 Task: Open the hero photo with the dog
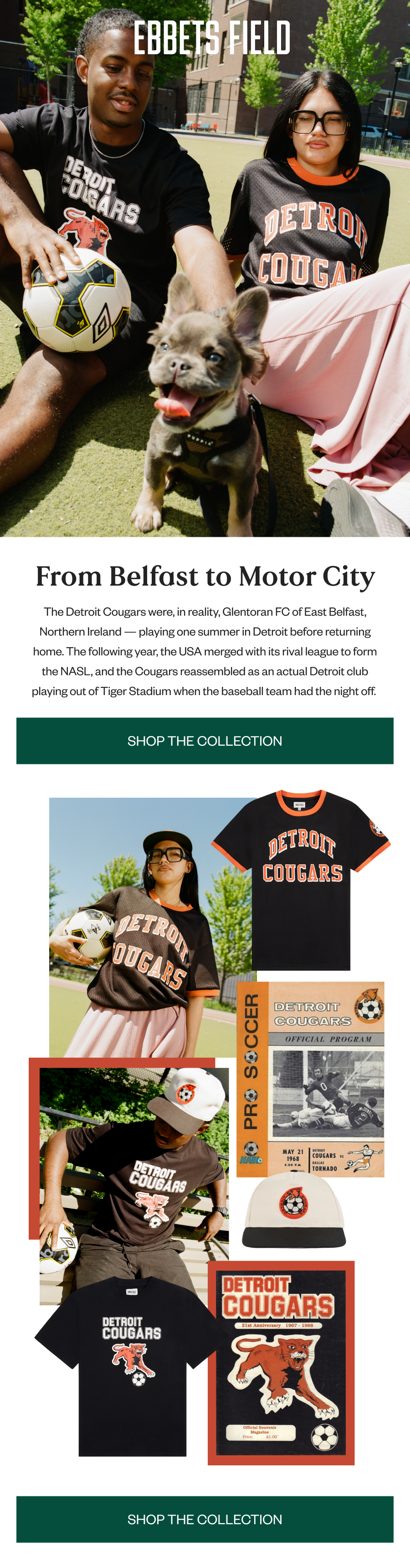pos(205,269)
